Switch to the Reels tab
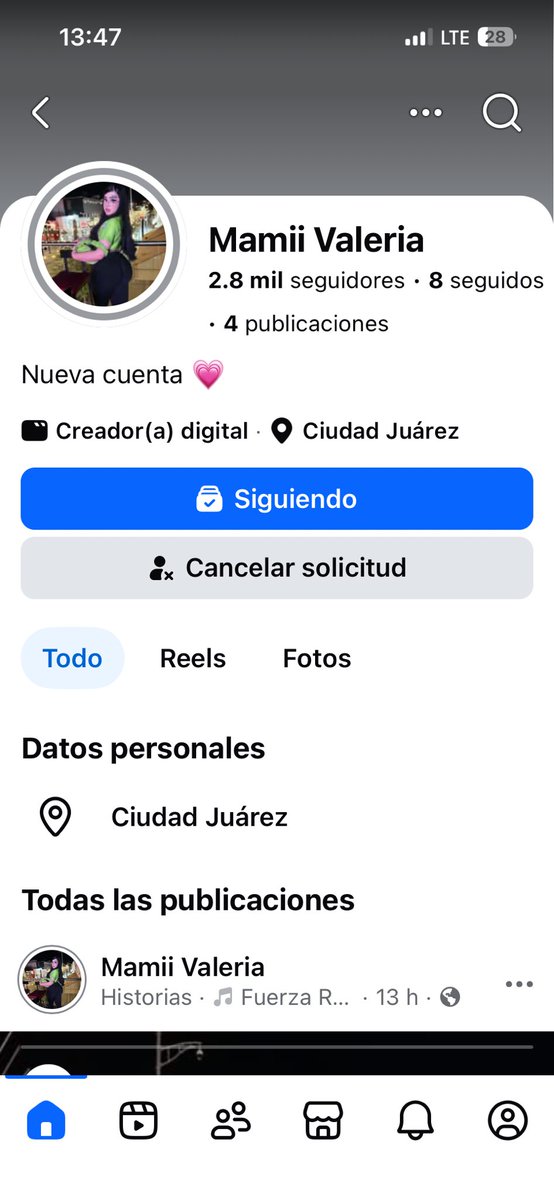 pos(193,658)
